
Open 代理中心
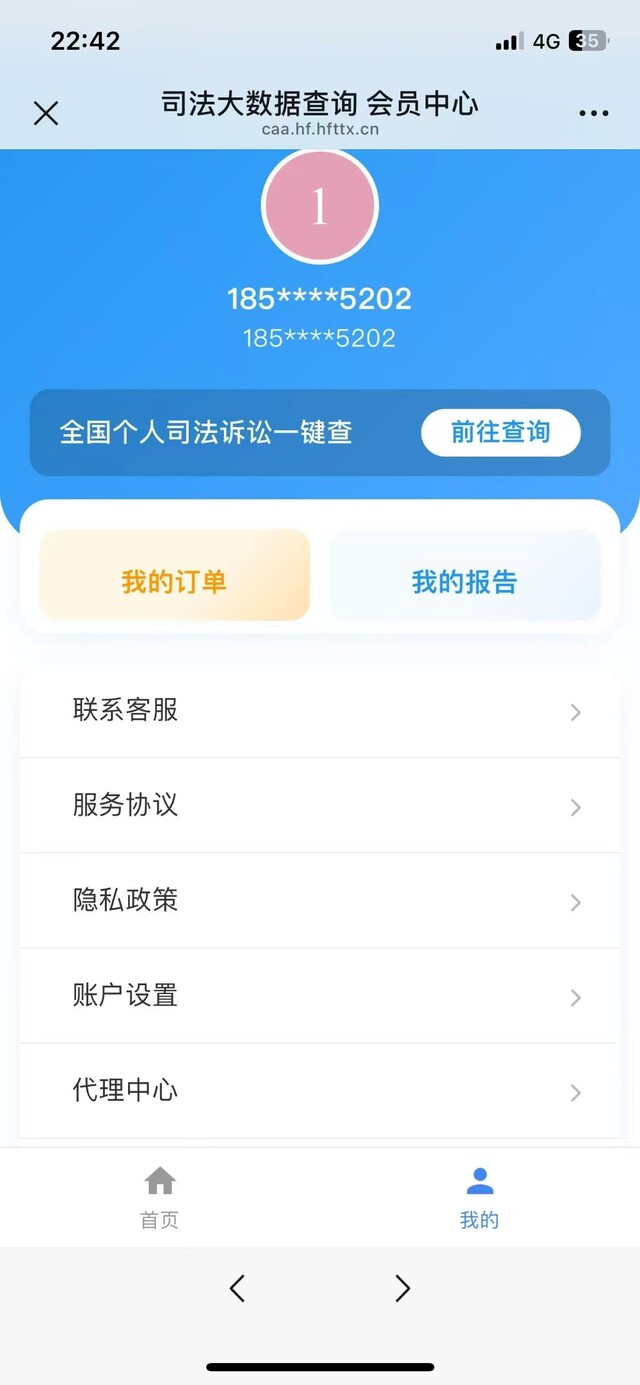tap(320, 1091)
